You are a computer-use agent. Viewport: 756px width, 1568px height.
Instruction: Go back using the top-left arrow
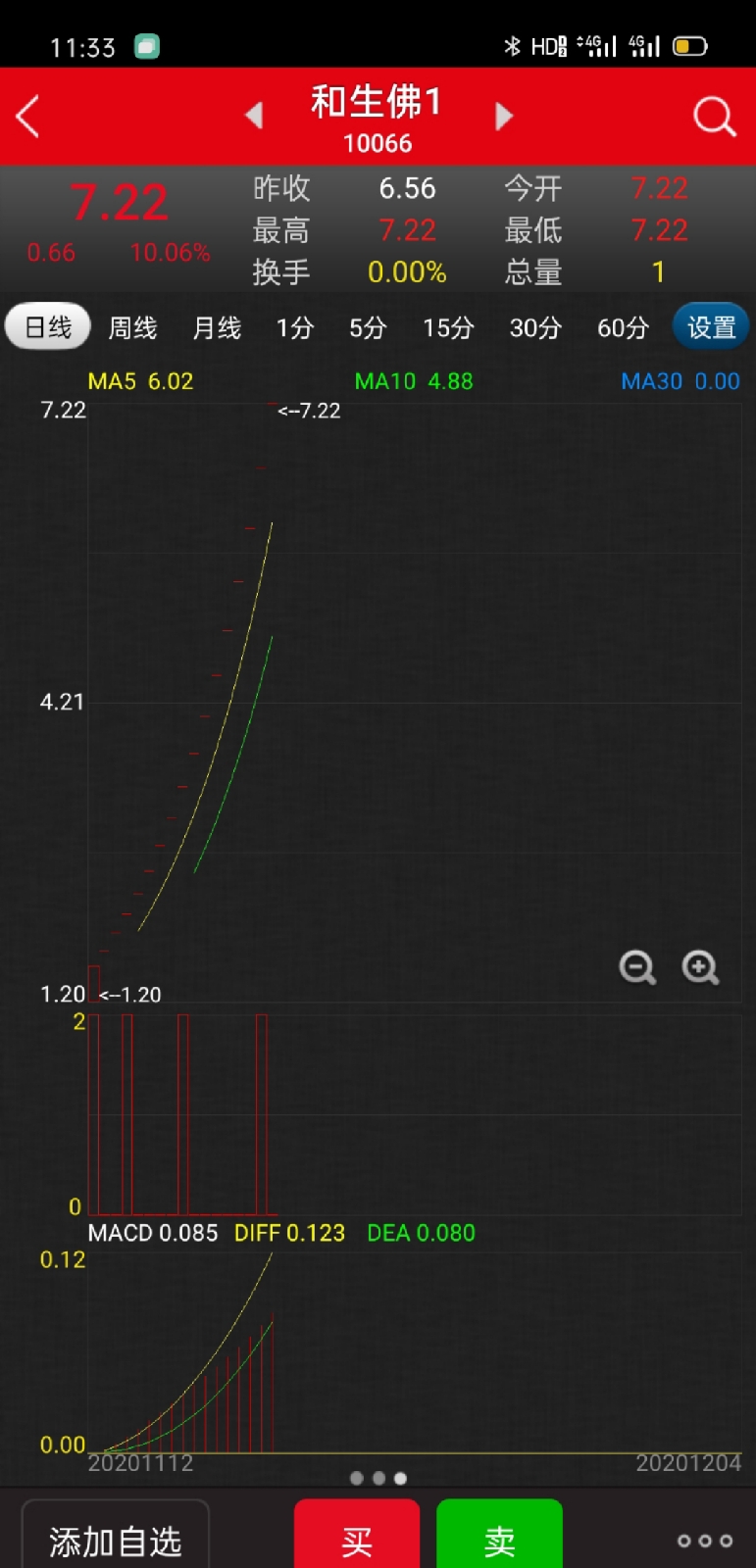point(28,117)
